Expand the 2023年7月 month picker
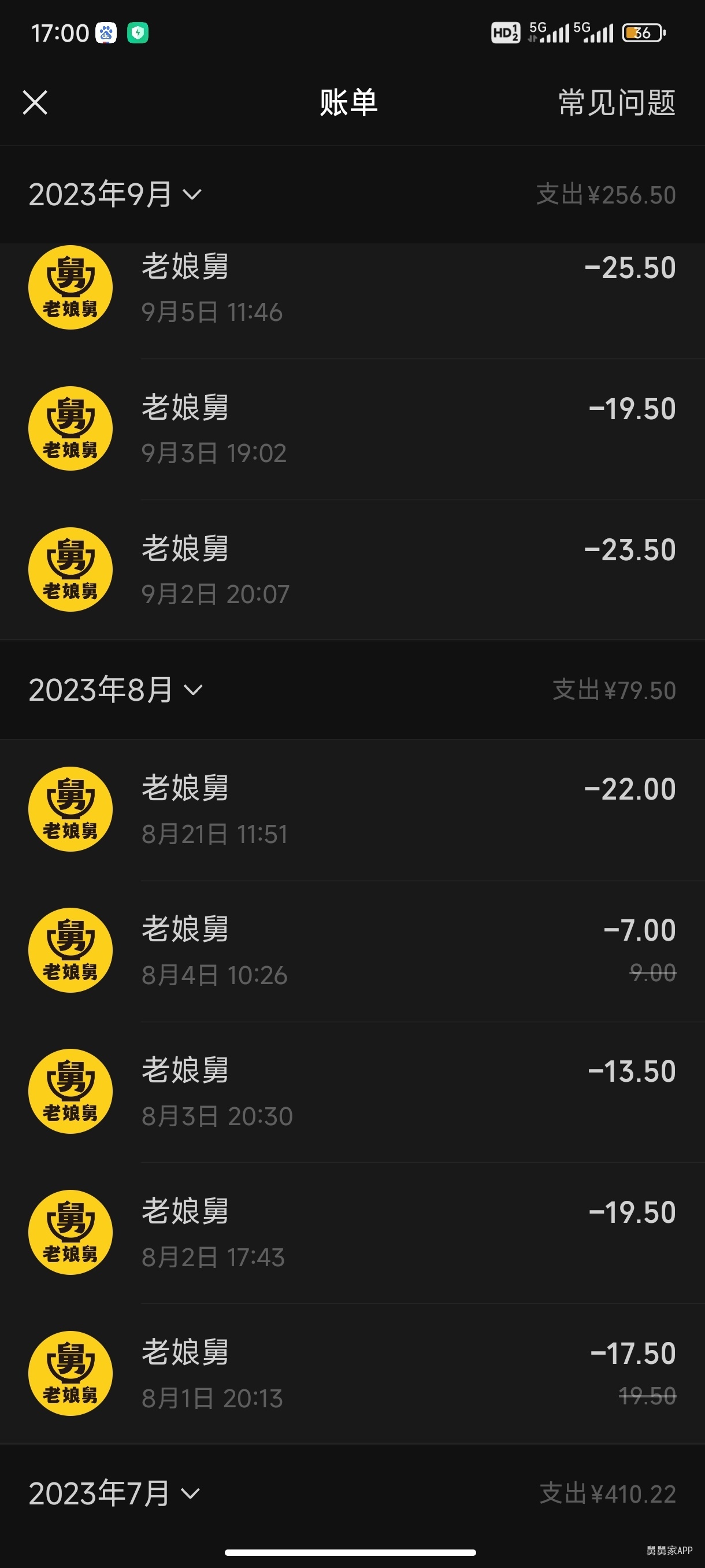This screenshot has height=1568, width=705. coord(114,1493)
